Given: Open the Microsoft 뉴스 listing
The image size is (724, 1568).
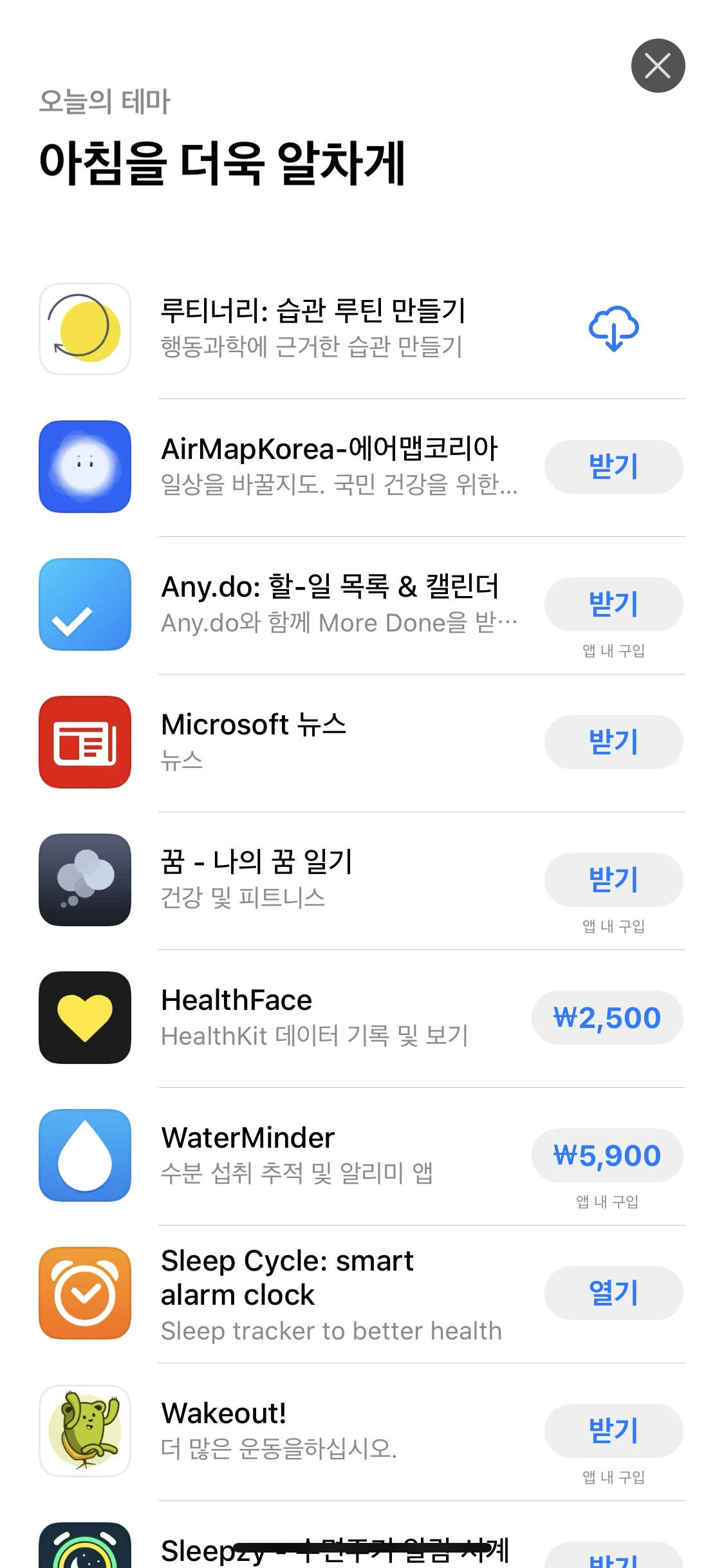Looking at the screenshot, I should click(x=254, y=742).
